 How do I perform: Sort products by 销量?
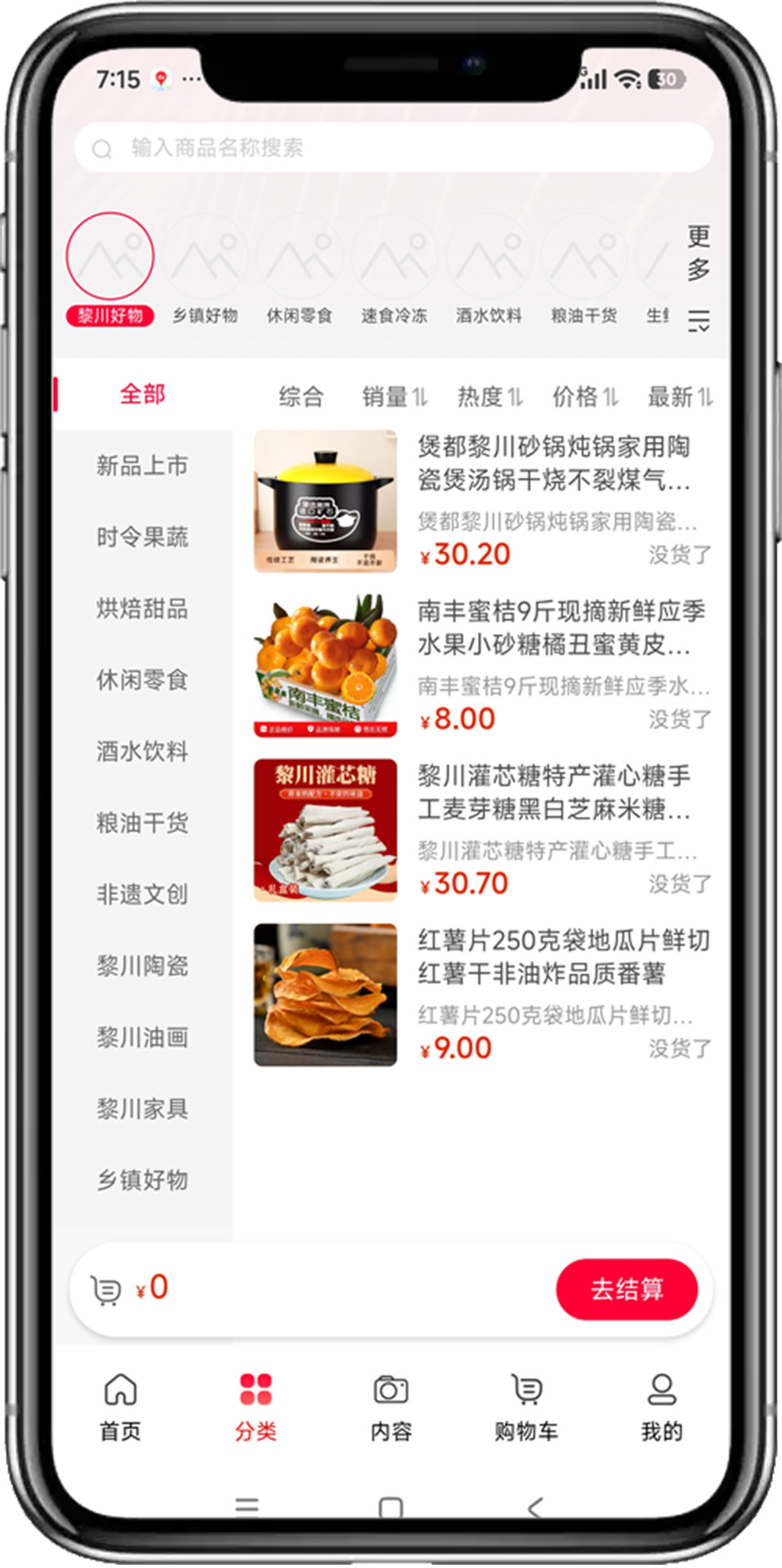point(395,397)
